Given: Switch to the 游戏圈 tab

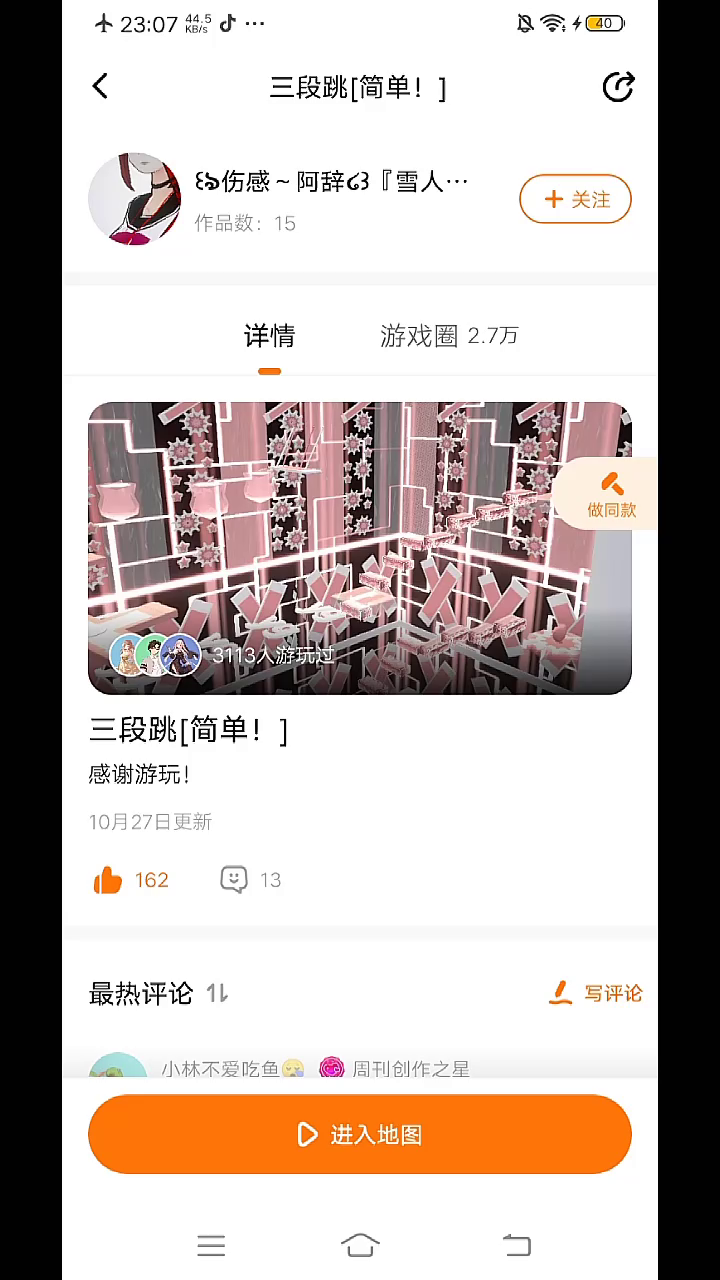Looking at the screenshot, I should point(449,336).
